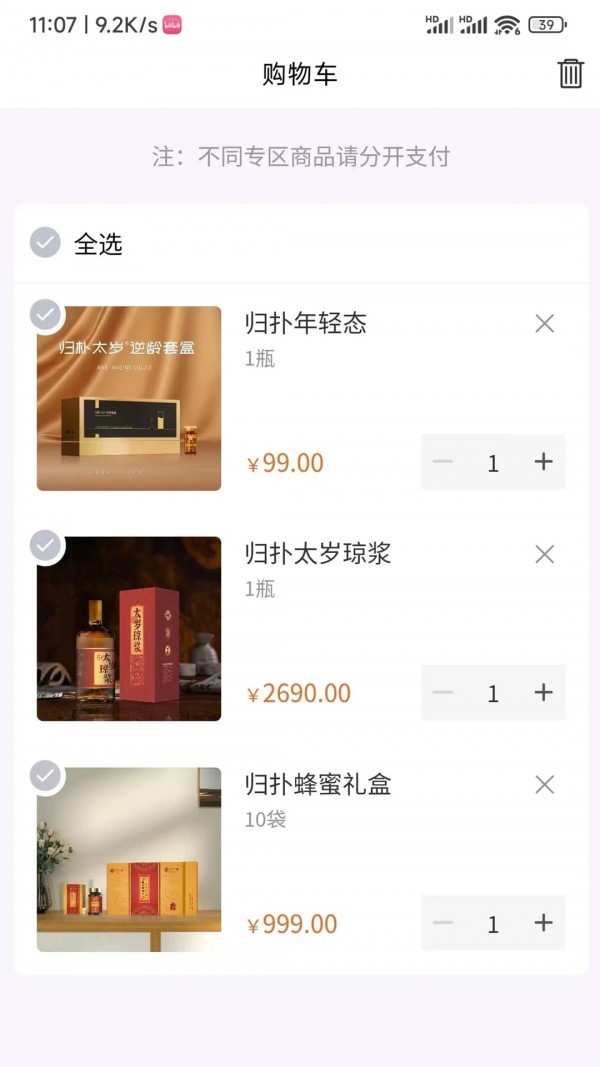The height and width of the screenshot is (1067, 600).
Task: Tap minus on 归扑蜂蜜礼盒 quantity
Action: tap(443, 923)
